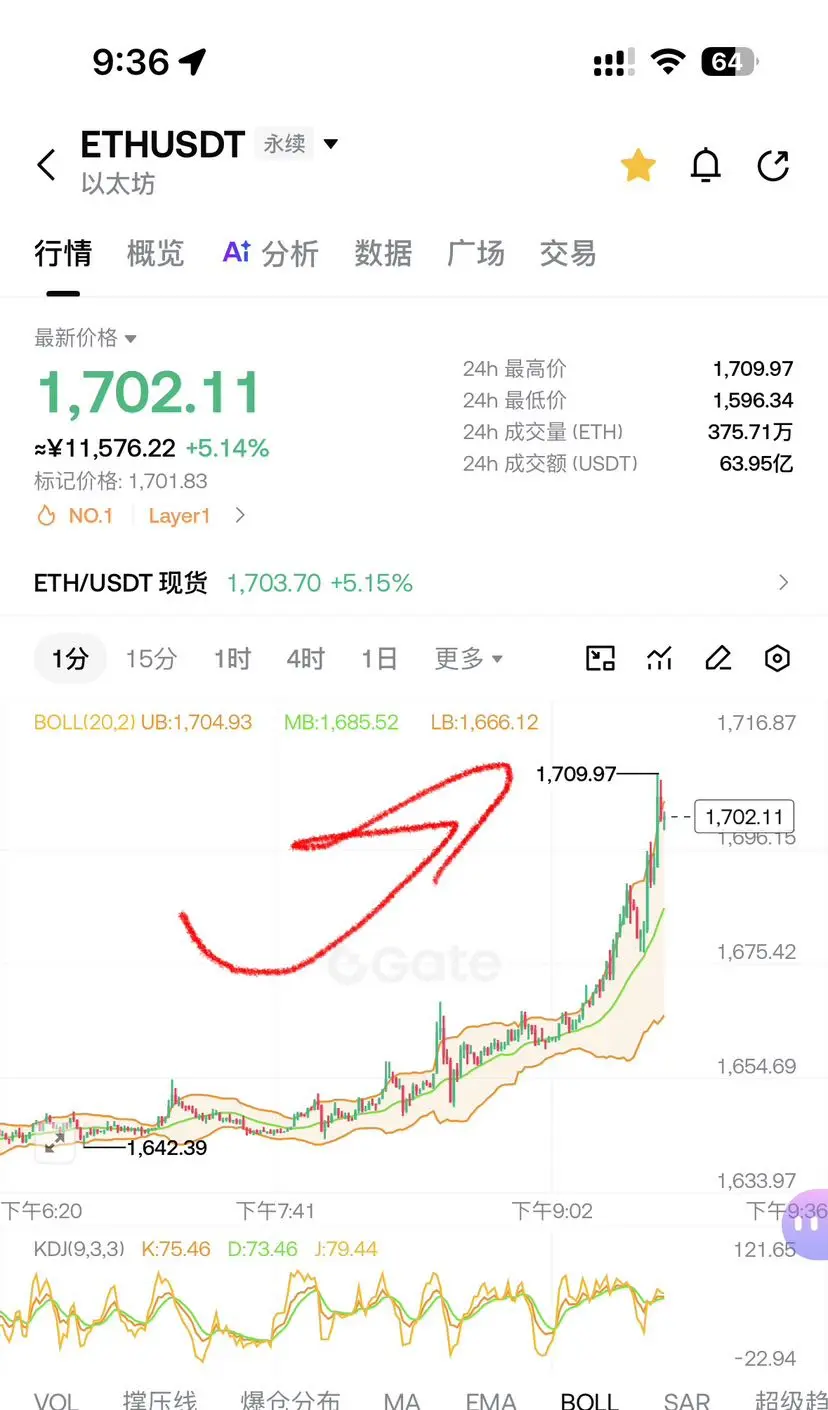Select the 15分 chart interval
The width and height of the screenshot is (828, 1410).
[151, 658]
